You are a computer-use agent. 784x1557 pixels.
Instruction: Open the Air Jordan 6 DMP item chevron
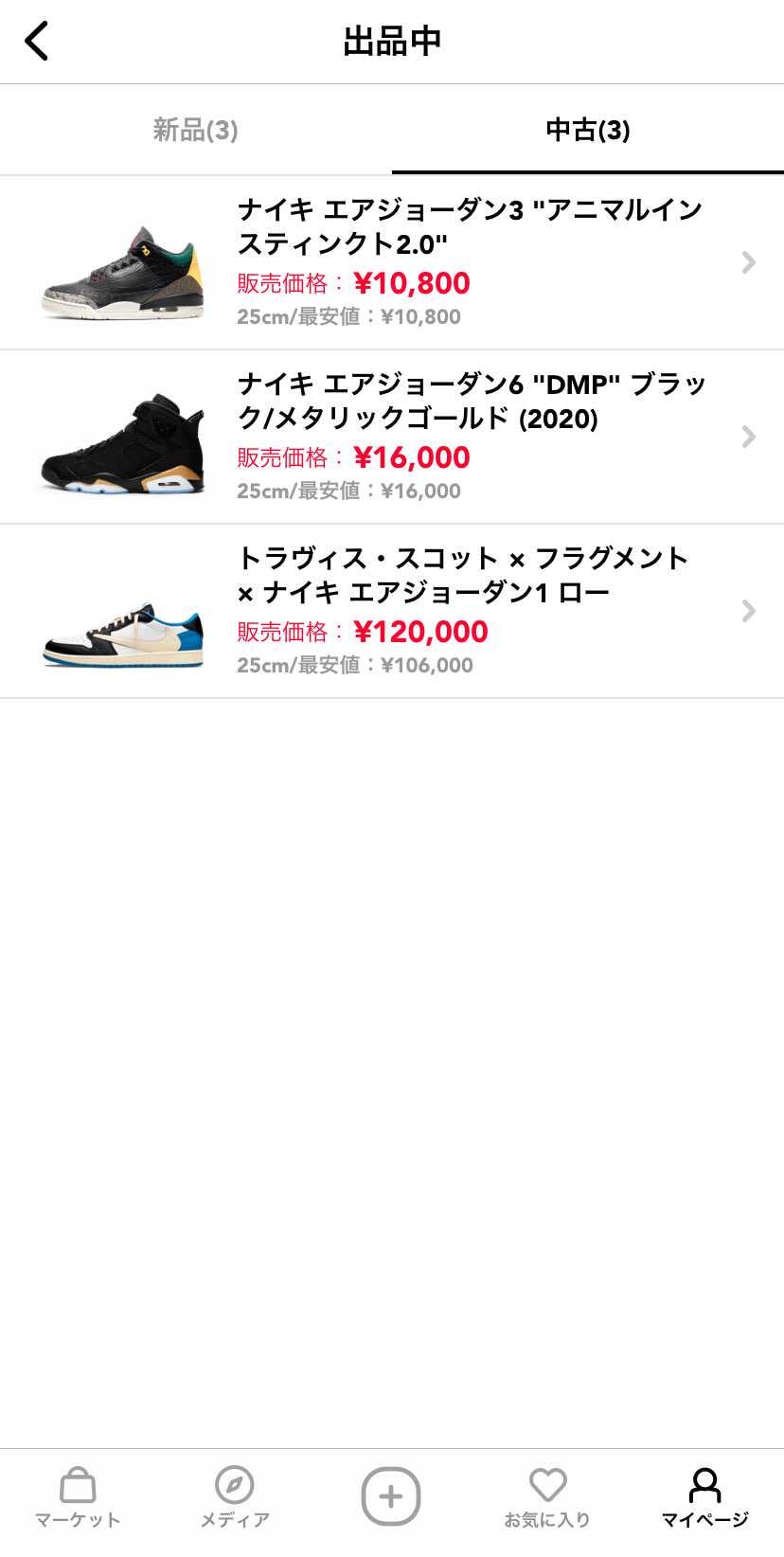tap(748, 437)
